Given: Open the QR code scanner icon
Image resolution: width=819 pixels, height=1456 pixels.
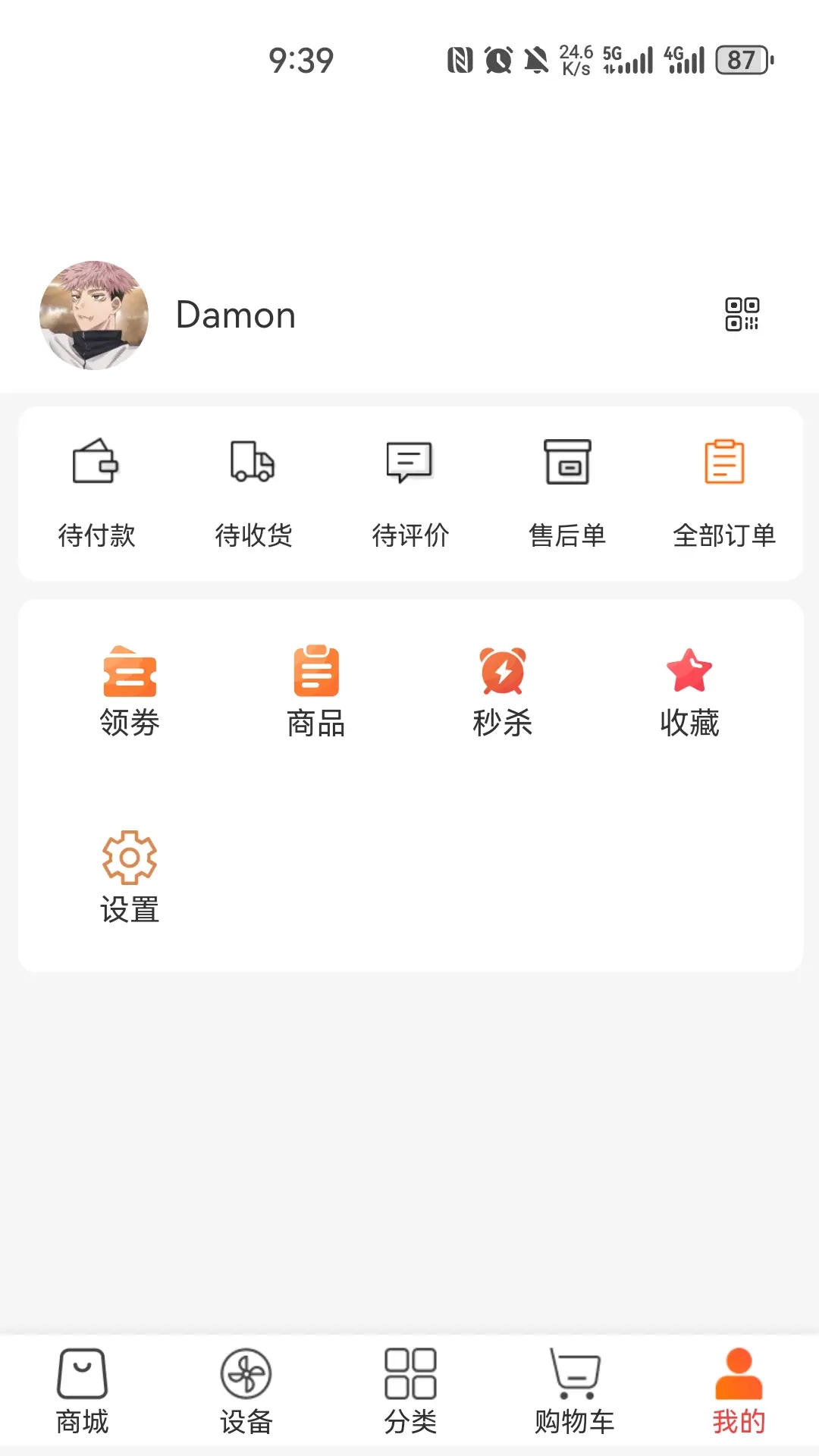Looking at the screenshot, I should point(742,315).
